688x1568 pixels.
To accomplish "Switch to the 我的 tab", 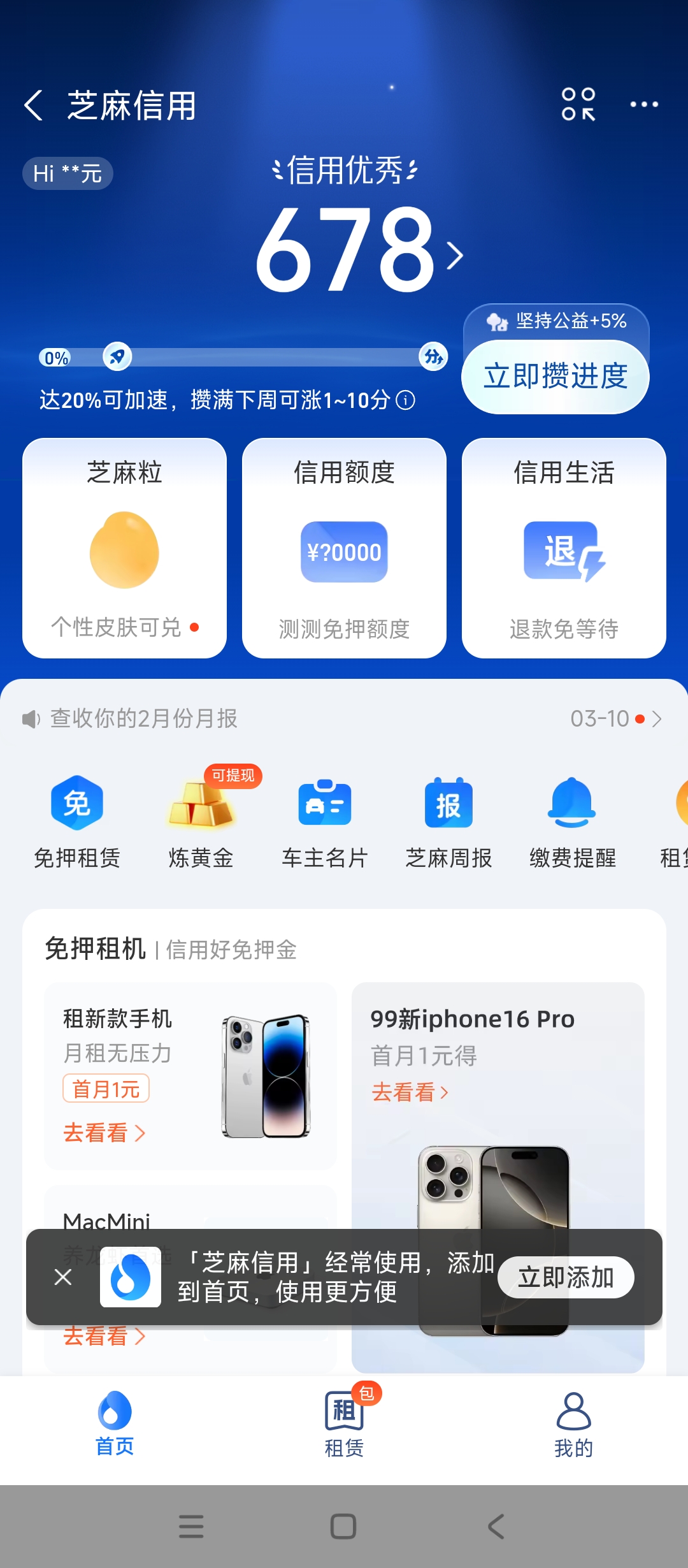I will tap(573, 1423).
